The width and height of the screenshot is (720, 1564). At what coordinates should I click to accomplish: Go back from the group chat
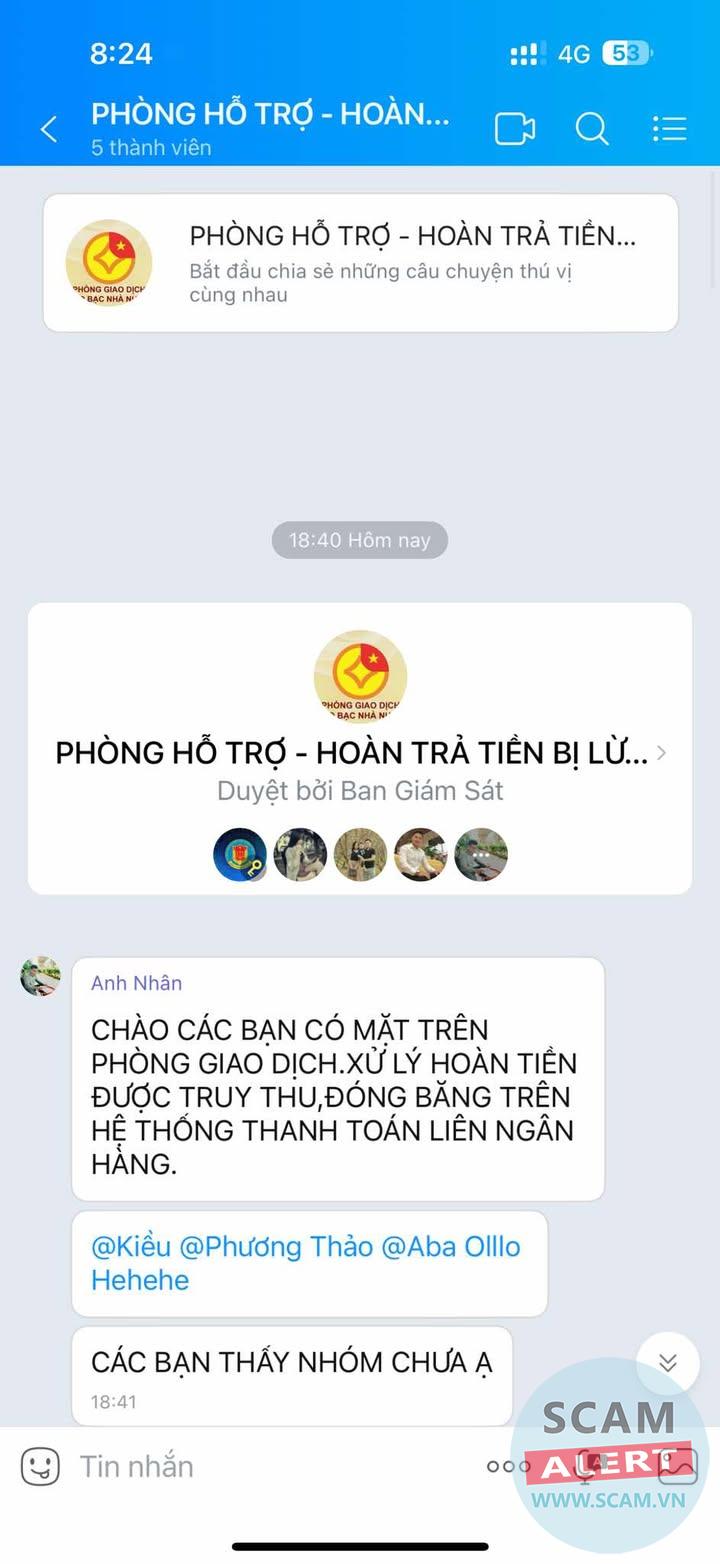tap(48, 129)
